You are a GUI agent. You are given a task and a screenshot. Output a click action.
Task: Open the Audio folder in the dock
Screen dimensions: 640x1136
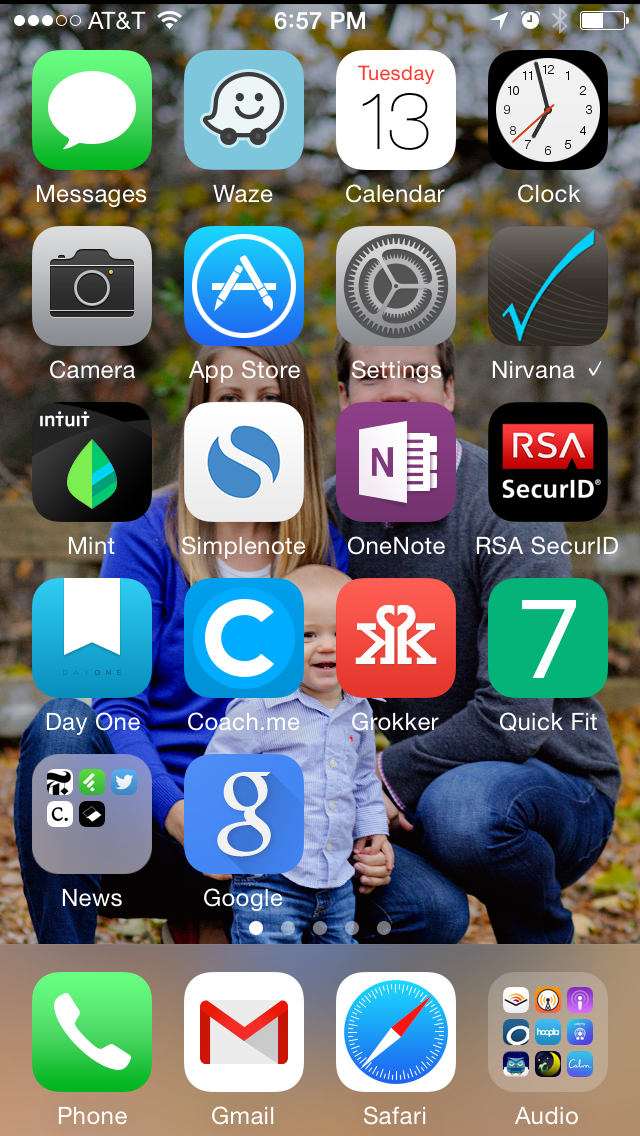[x=548, y=1032]
